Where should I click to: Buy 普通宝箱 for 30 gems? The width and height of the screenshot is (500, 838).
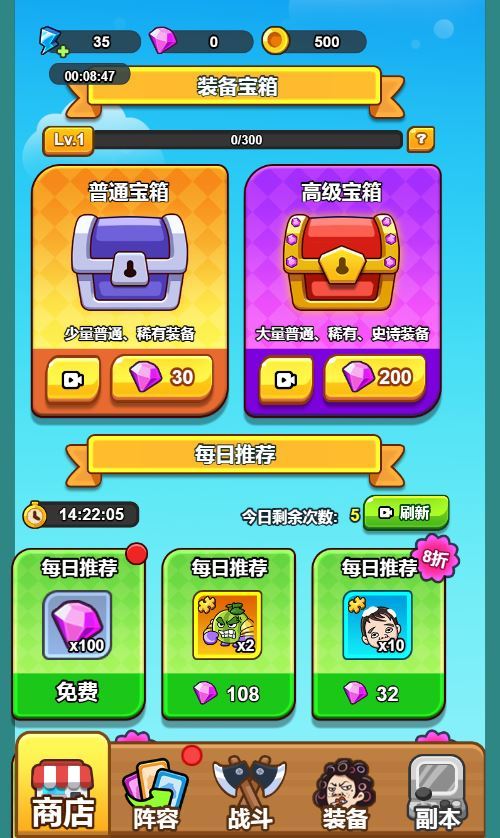[x=162, y=378]
